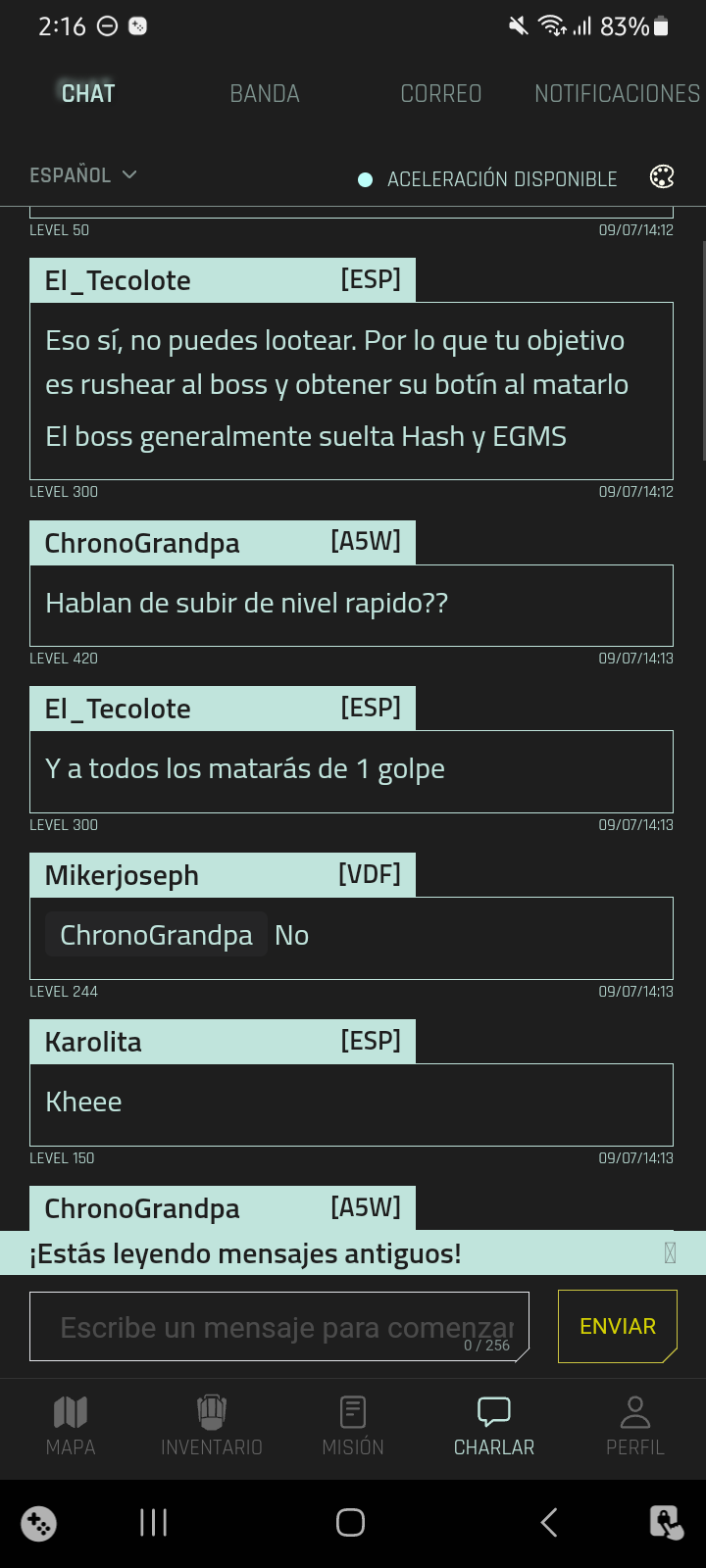Dismiss the old messages banner

[x=671, y=1253]
